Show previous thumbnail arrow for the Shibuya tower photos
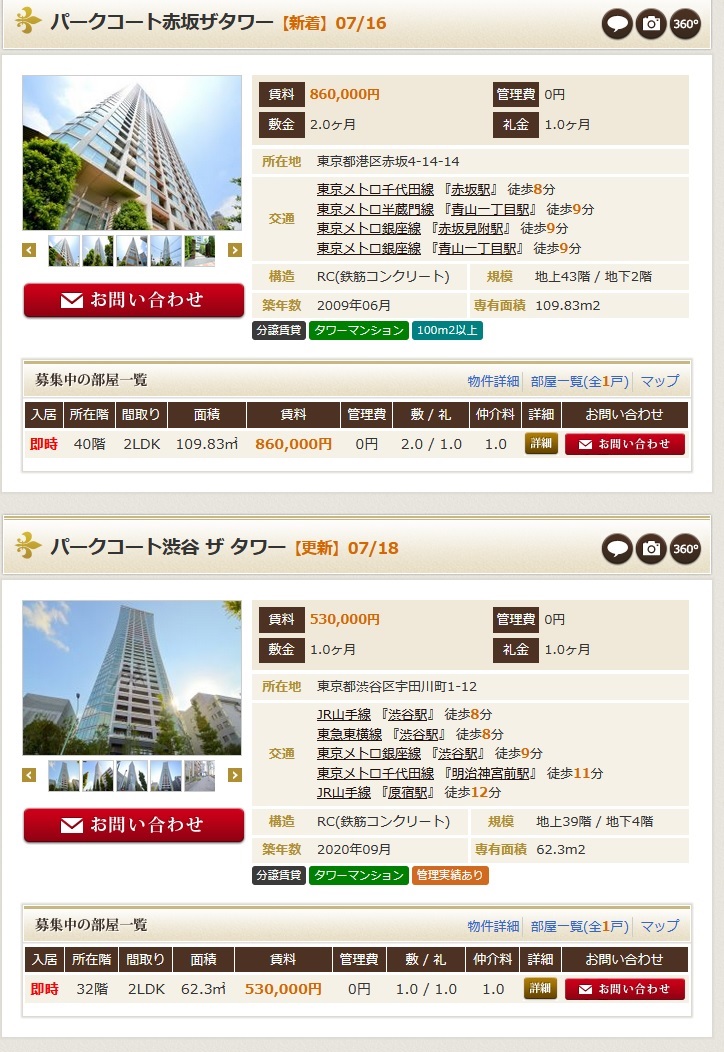This screenshot has width=724, height=1052. (x=29, y=775)
